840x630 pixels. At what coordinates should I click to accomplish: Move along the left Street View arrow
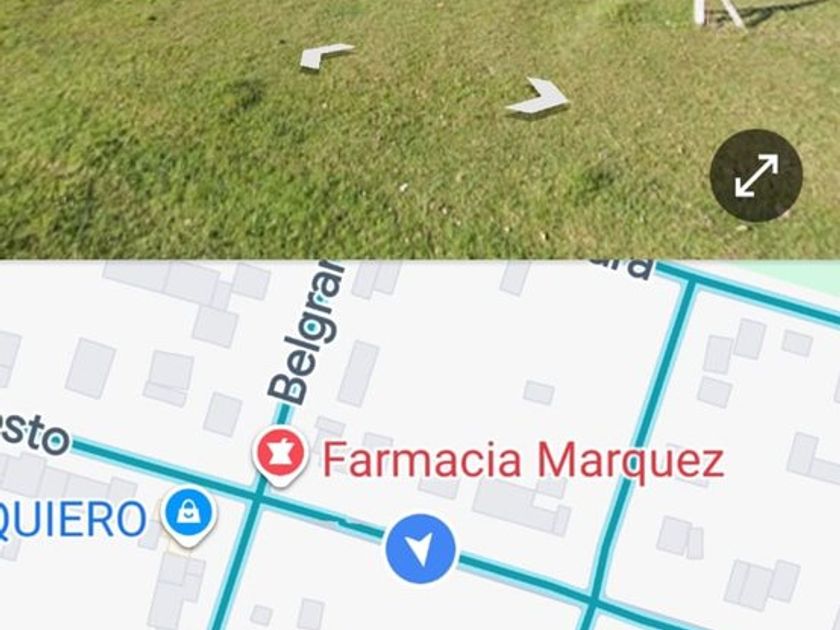[325, 56]
